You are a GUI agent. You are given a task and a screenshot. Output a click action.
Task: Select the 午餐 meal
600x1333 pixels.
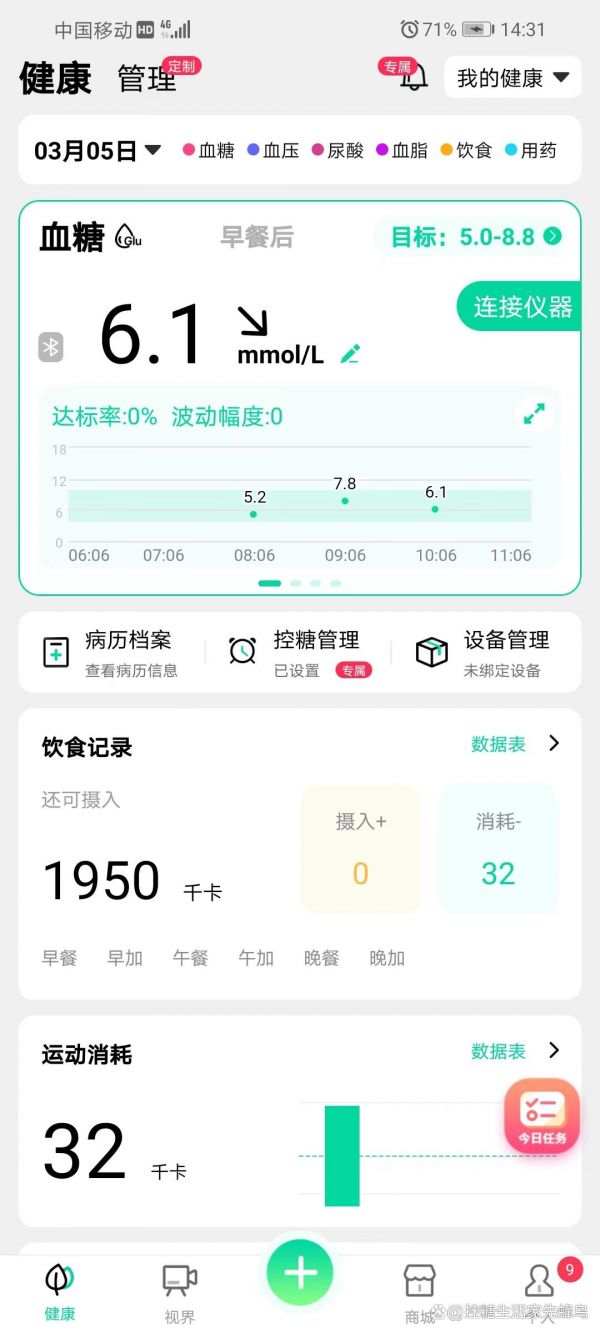(x=190, y=958)
